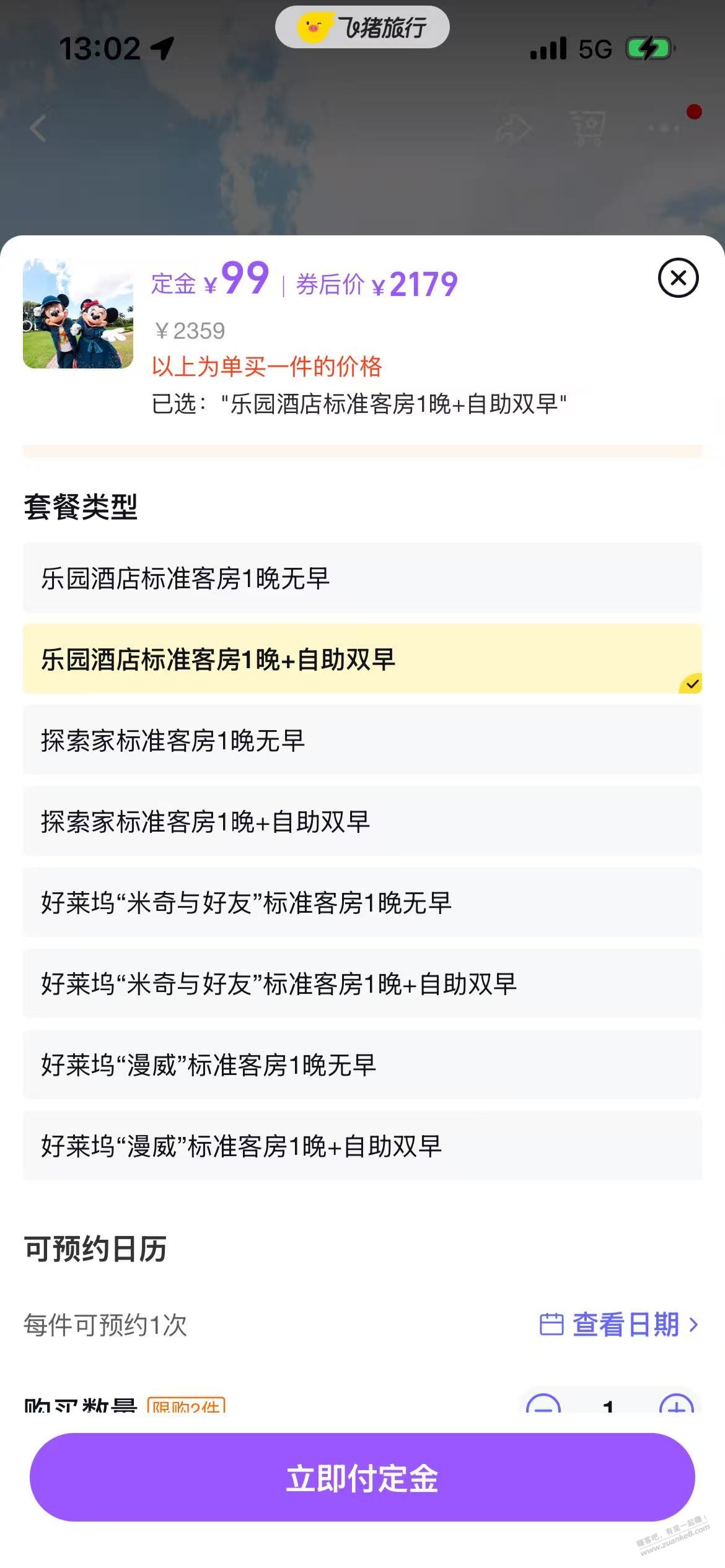Choose 好莱坞“漫威”标准客房1晚+自助双早 package
This screenshot has height=1568, width=725.
(362, 1146)
